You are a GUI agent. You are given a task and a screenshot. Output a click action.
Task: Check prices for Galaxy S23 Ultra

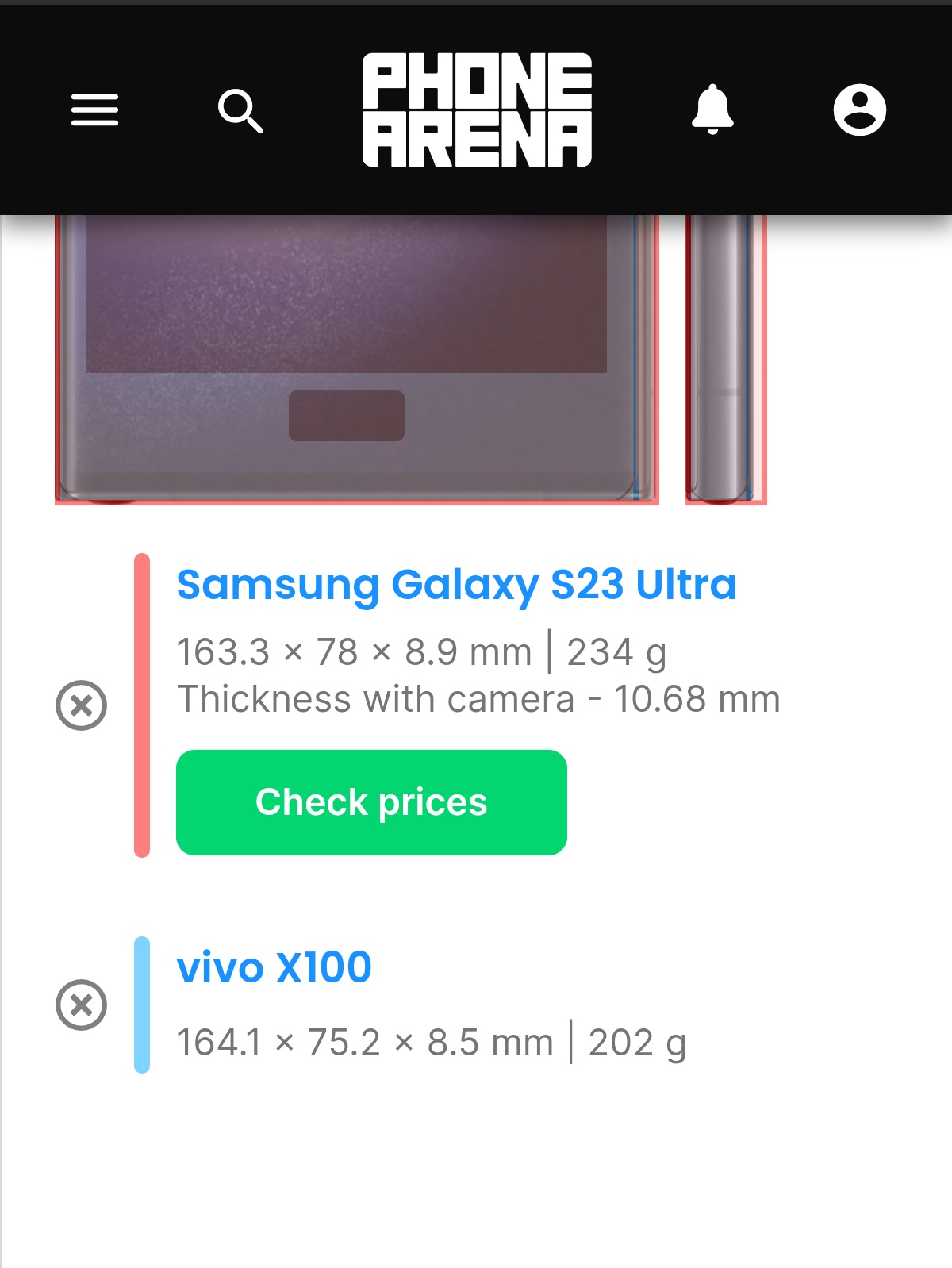(371, 802)
